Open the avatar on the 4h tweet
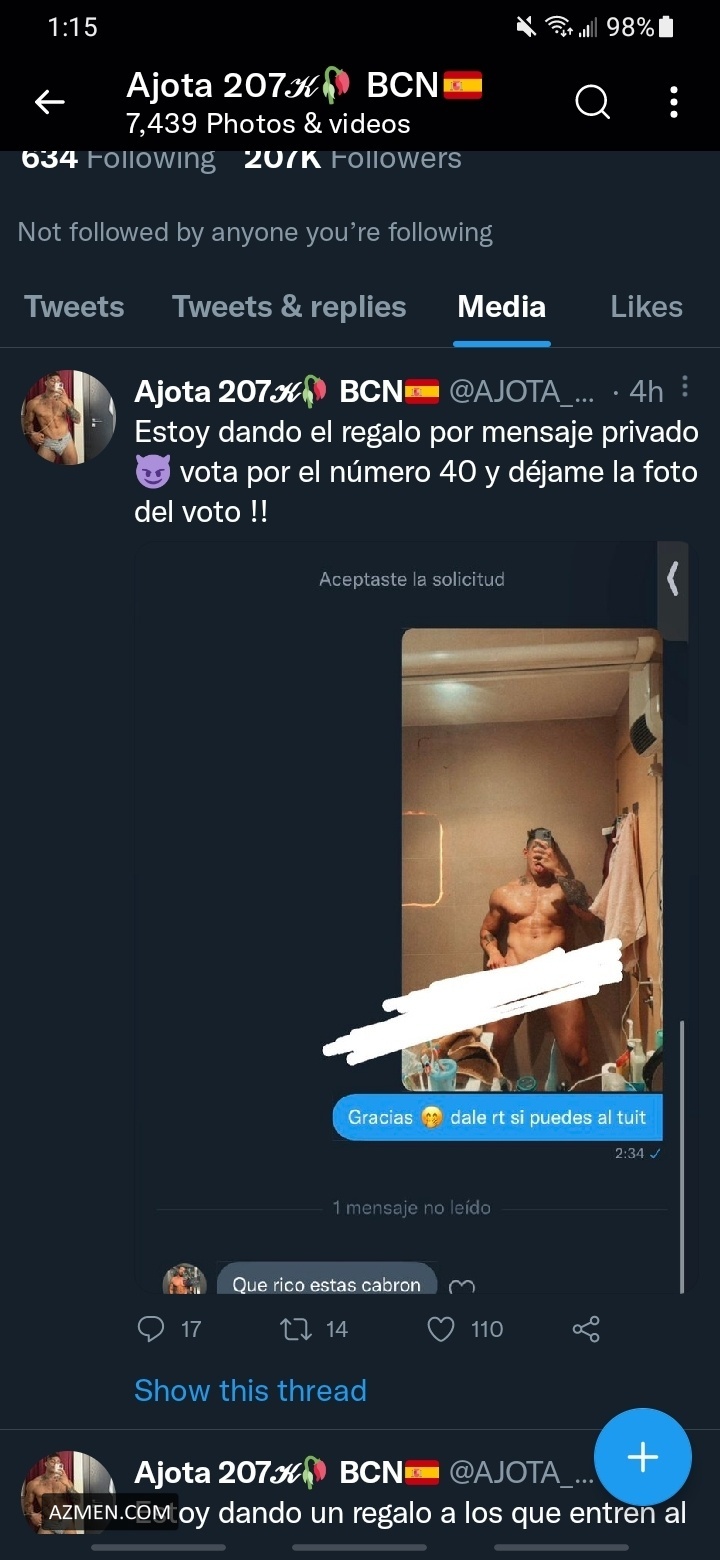This screenshot has width=720, height=1560. [69, 417]
